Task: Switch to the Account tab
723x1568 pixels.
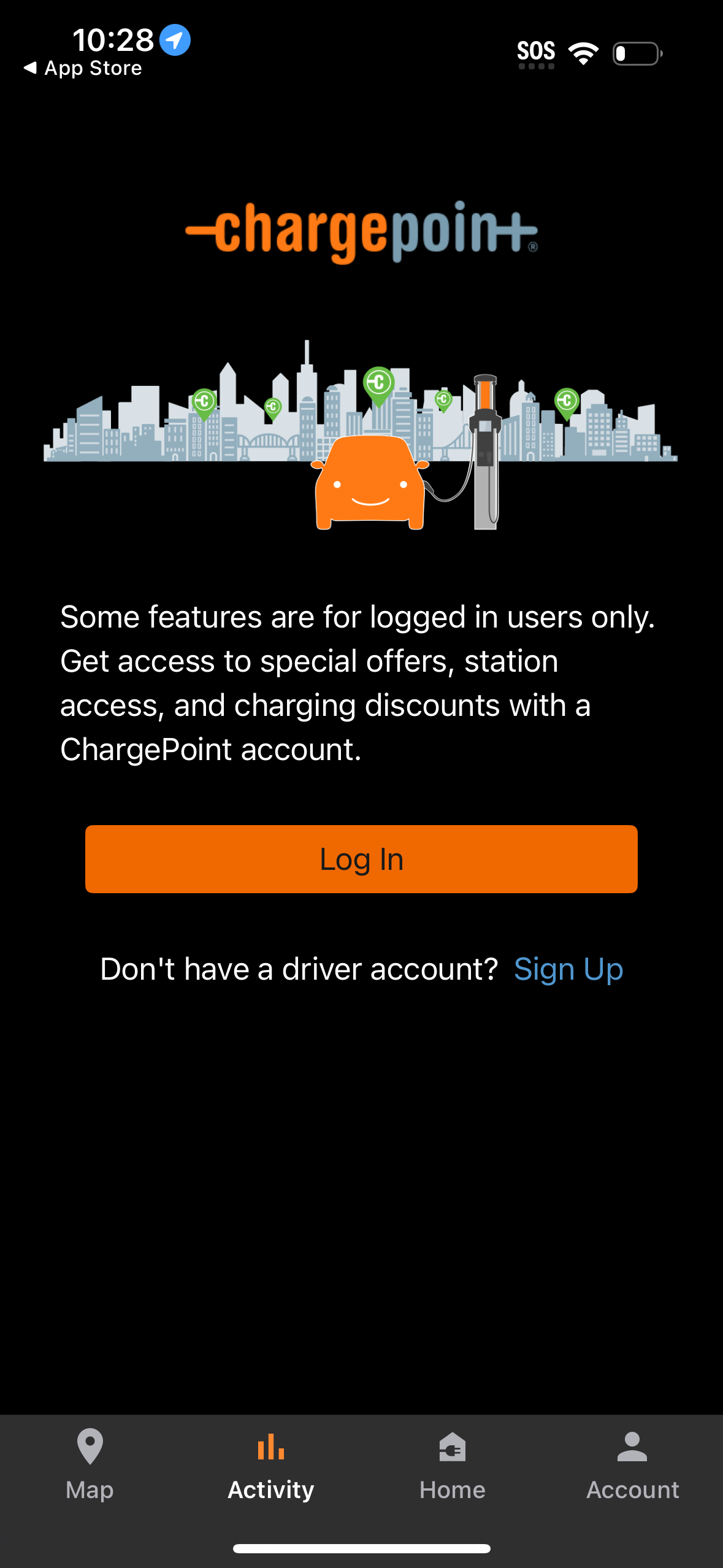Action: point(633,1489)
